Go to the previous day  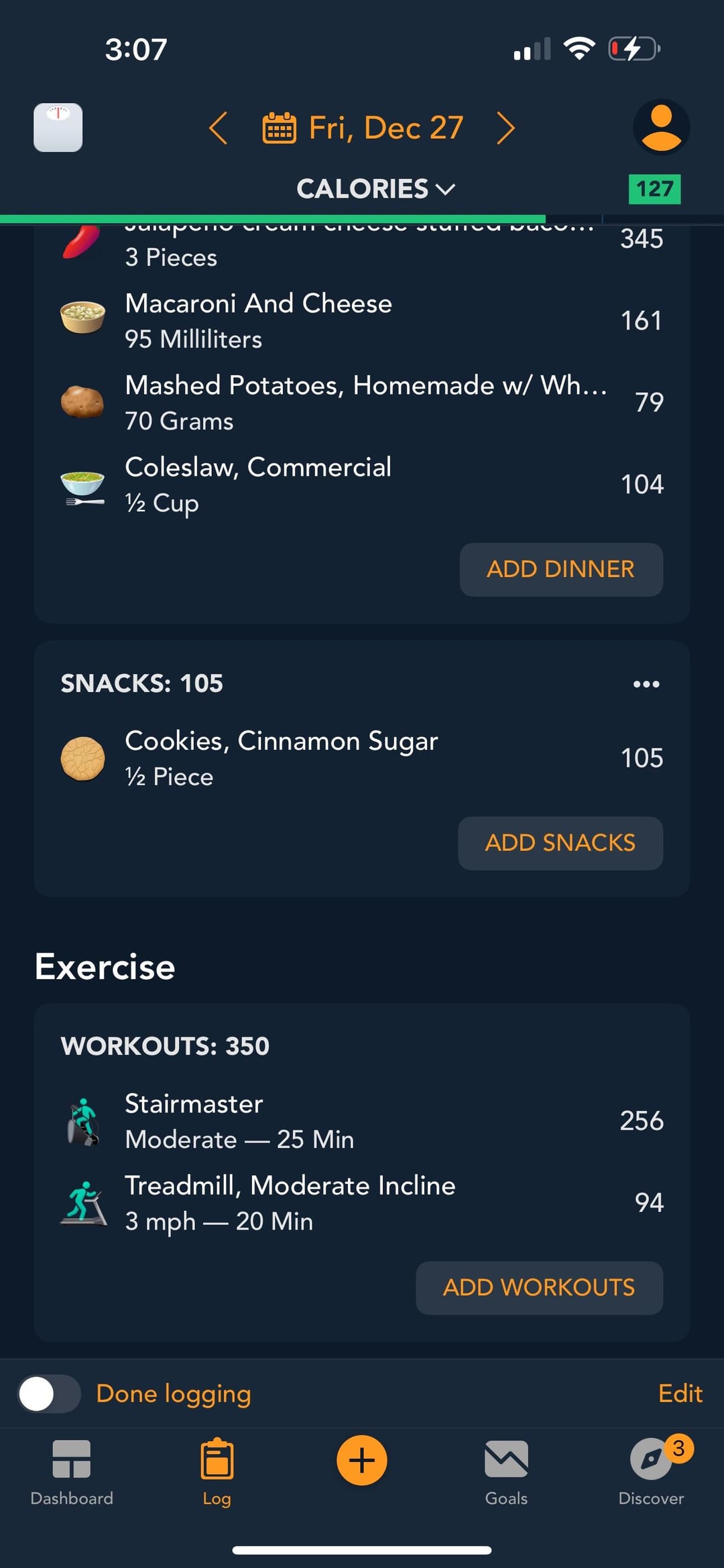click(x=218, y=128)
